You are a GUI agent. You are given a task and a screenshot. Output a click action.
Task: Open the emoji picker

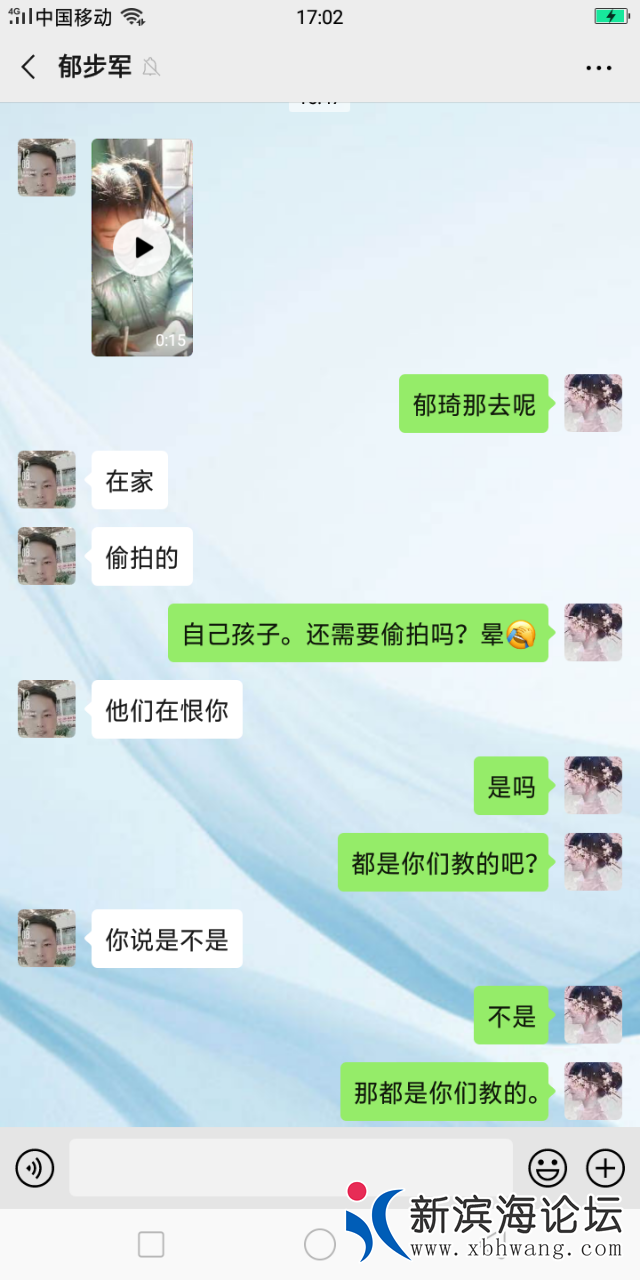click(x=547, y=1167)
